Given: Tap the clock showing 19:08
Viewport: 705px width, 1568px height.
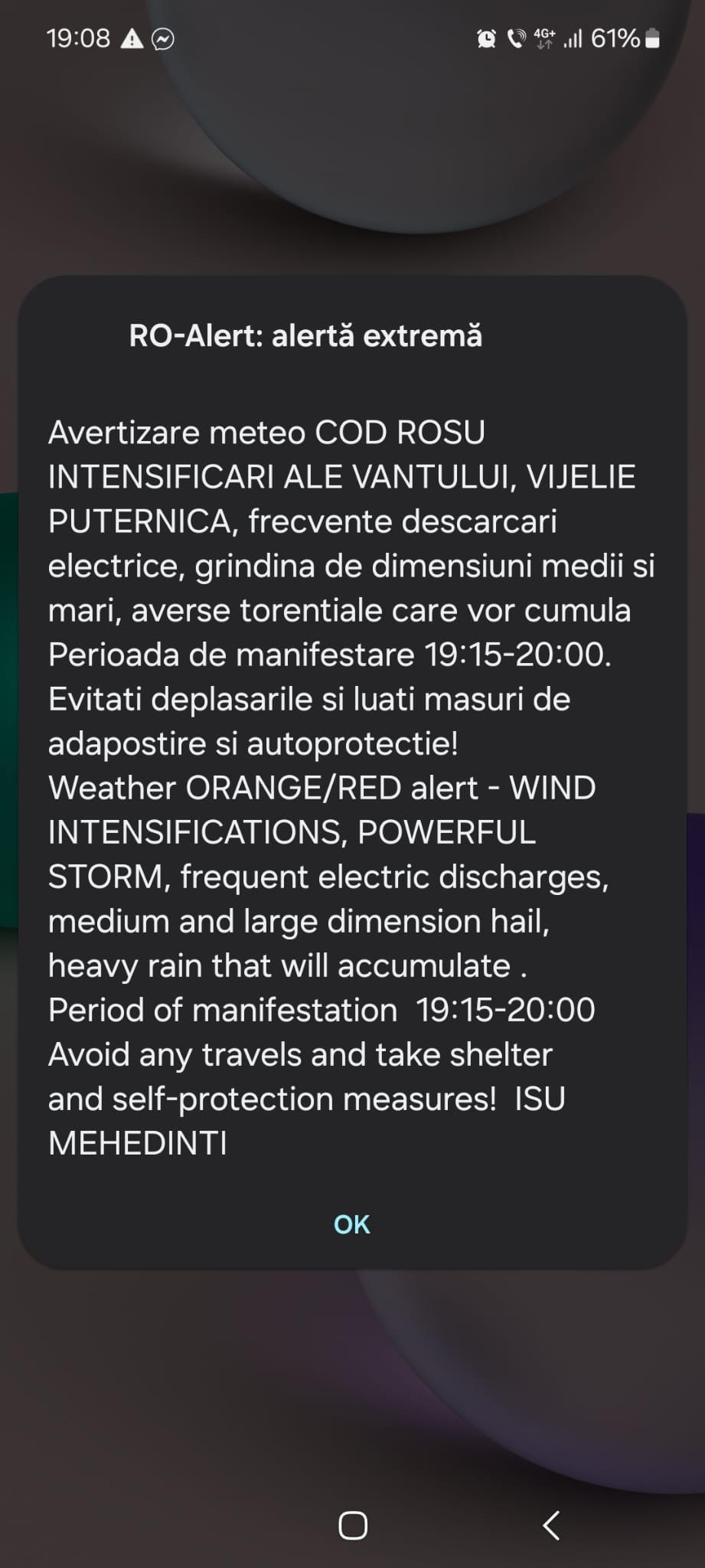Looking at the screenshot, I should tap(79, 37).
